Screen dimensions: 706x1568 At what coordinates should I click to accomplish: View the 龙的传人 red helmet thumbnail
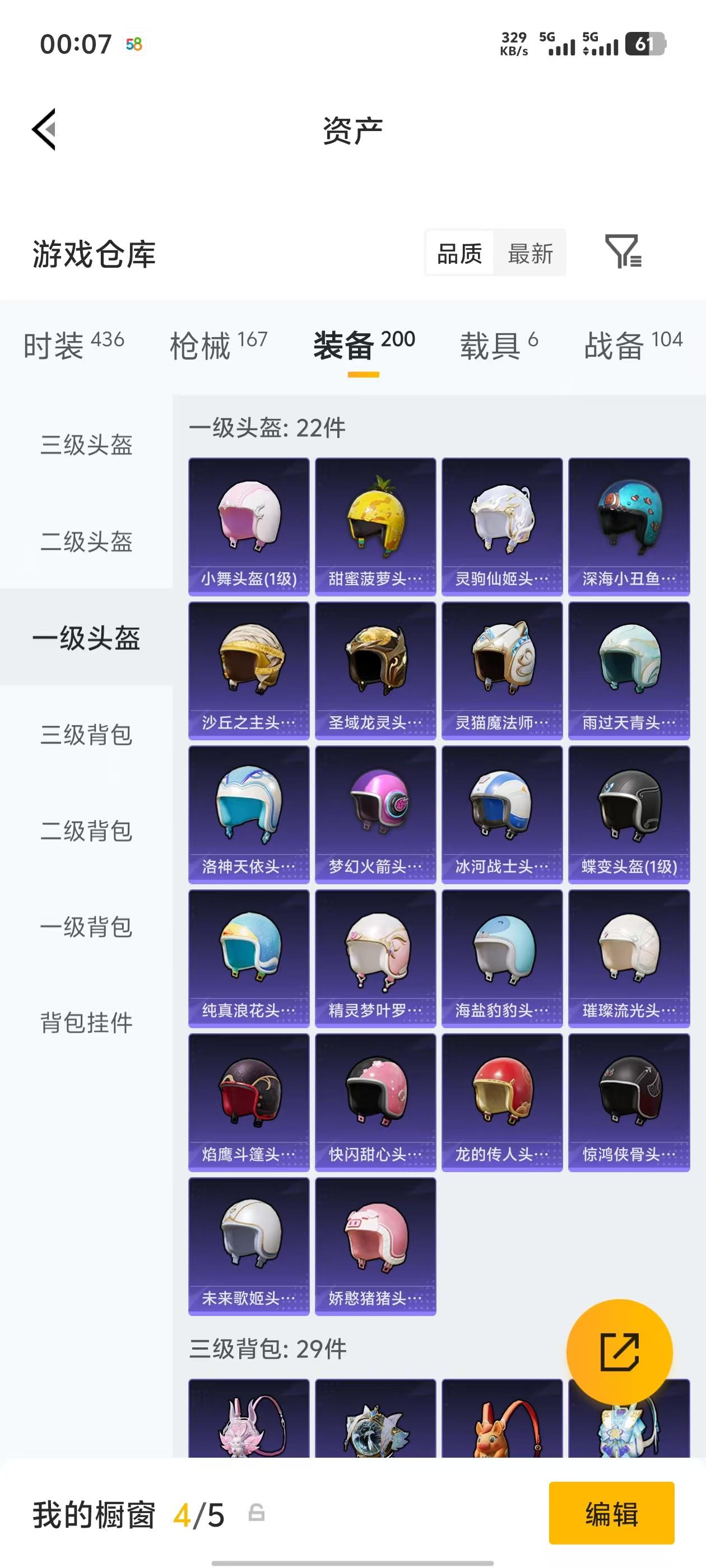(502, 1094)
